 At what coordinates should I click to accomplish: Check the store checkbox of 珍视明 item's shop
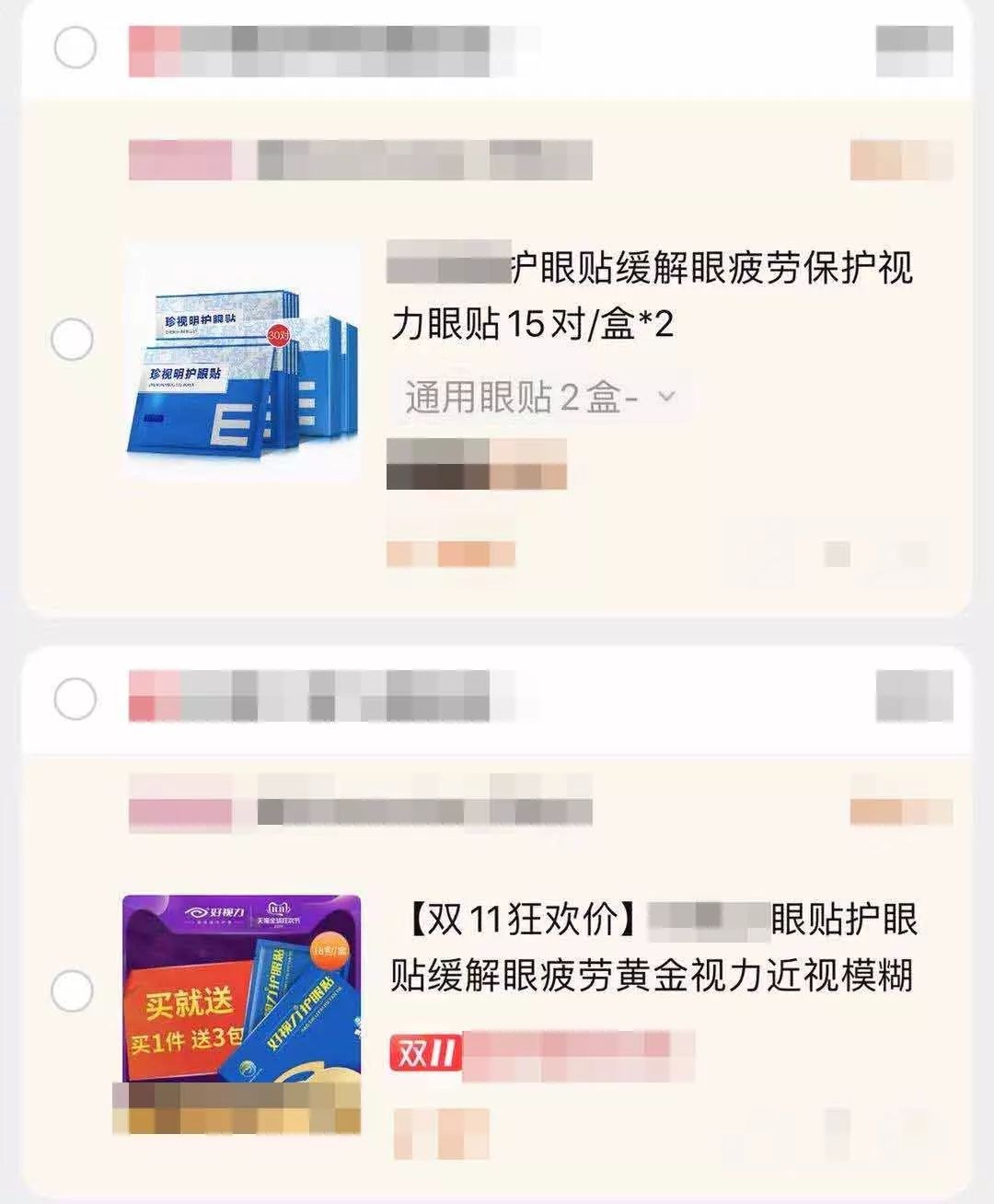75,47
